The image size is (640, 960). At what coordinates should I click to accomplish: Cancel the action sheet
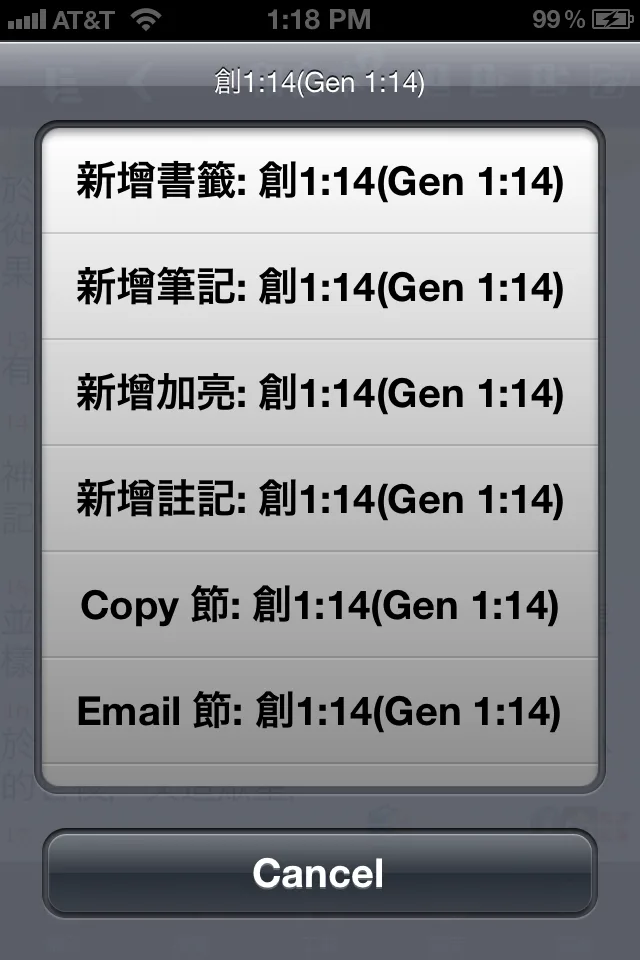click(320, 873)
